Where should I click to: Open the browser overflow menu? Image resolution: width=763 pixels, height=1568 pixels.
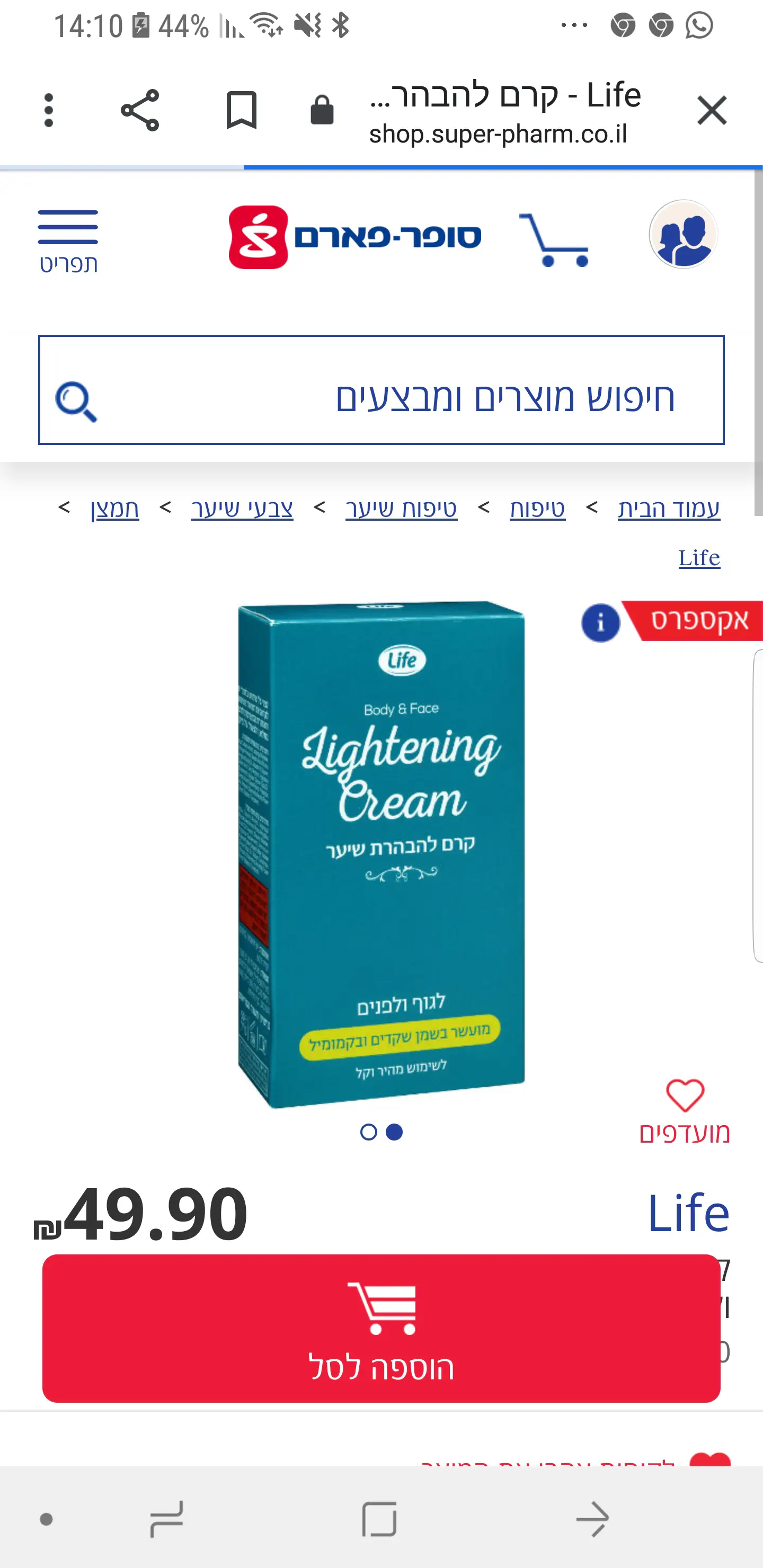click(49, 110)
